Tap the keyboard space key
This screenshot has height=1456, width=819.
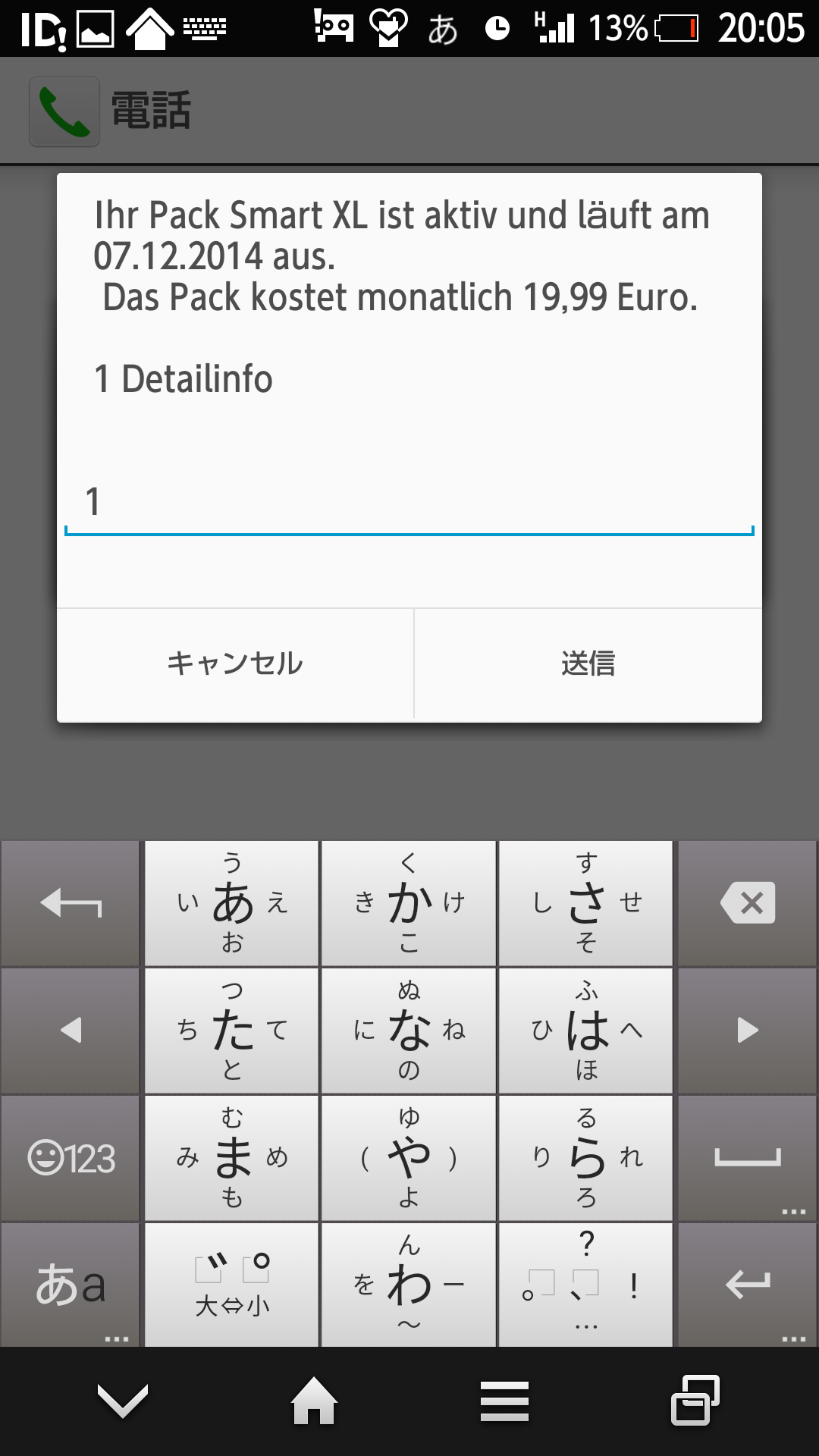coord(748,1158)
